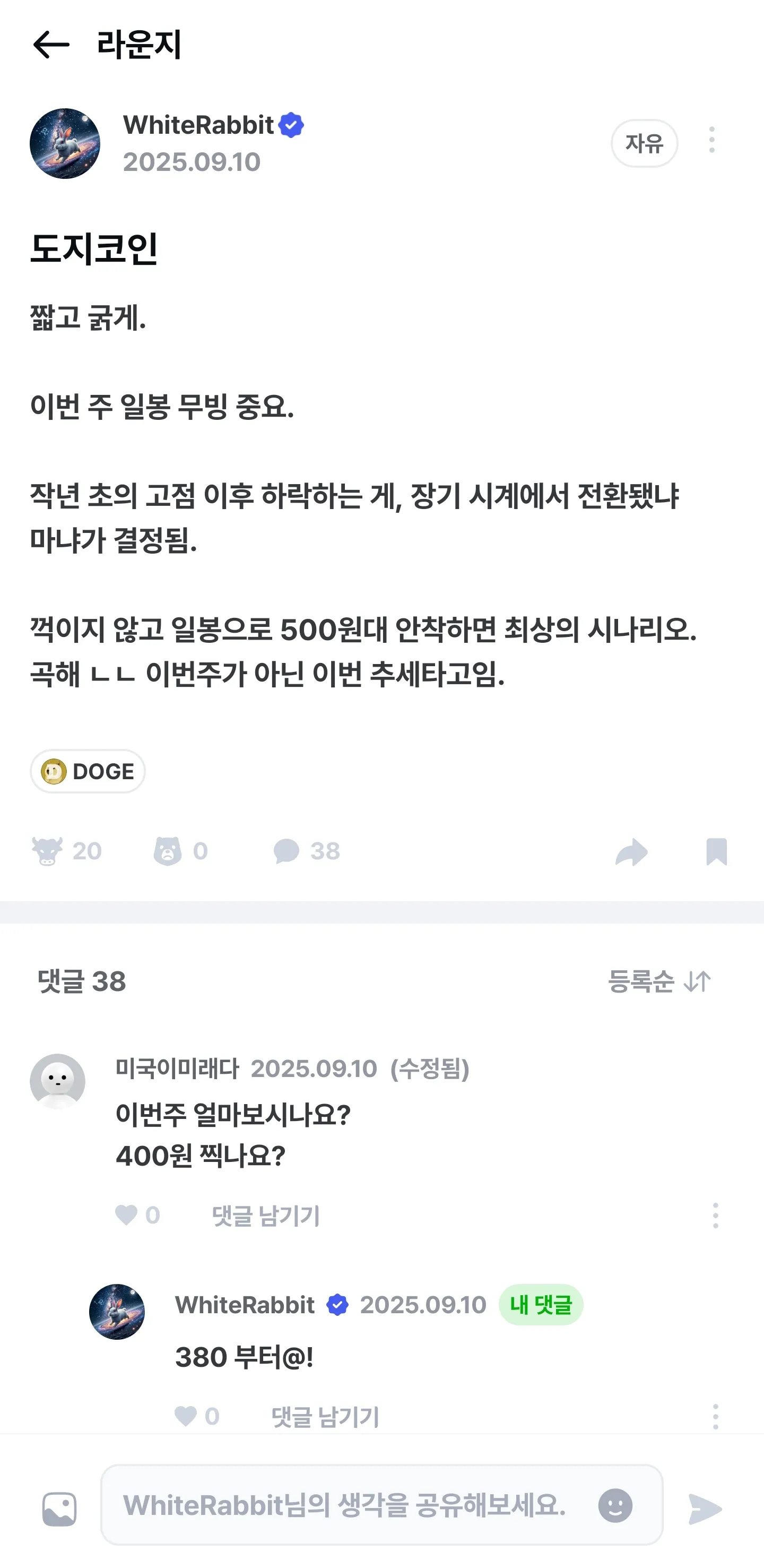This screenshot has height=1568, width=764.
Task: Tap the comment bubble showing 38
Action: pyautogui.click(x=287, y=850)
